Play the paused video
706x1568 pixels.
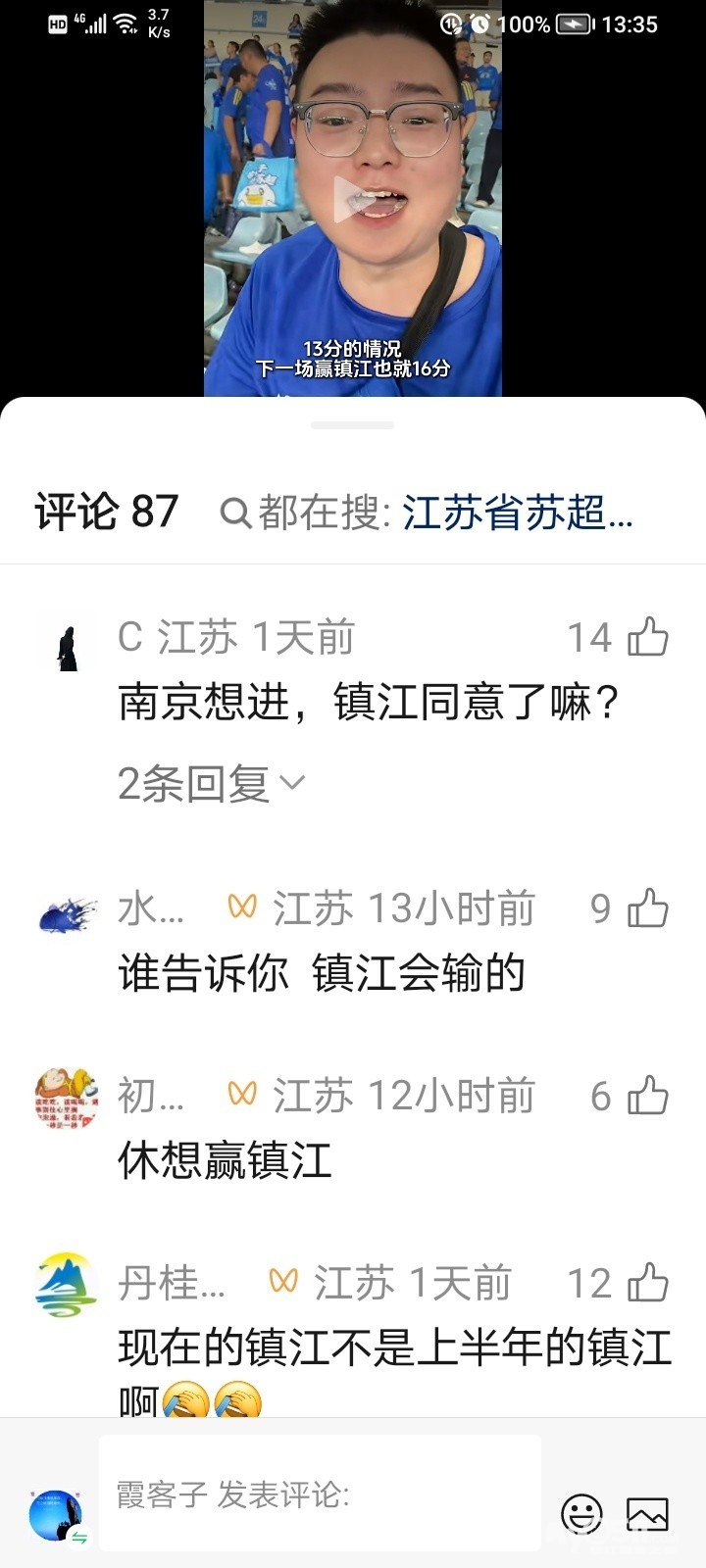pyautogui.click(x=352, y=199)
